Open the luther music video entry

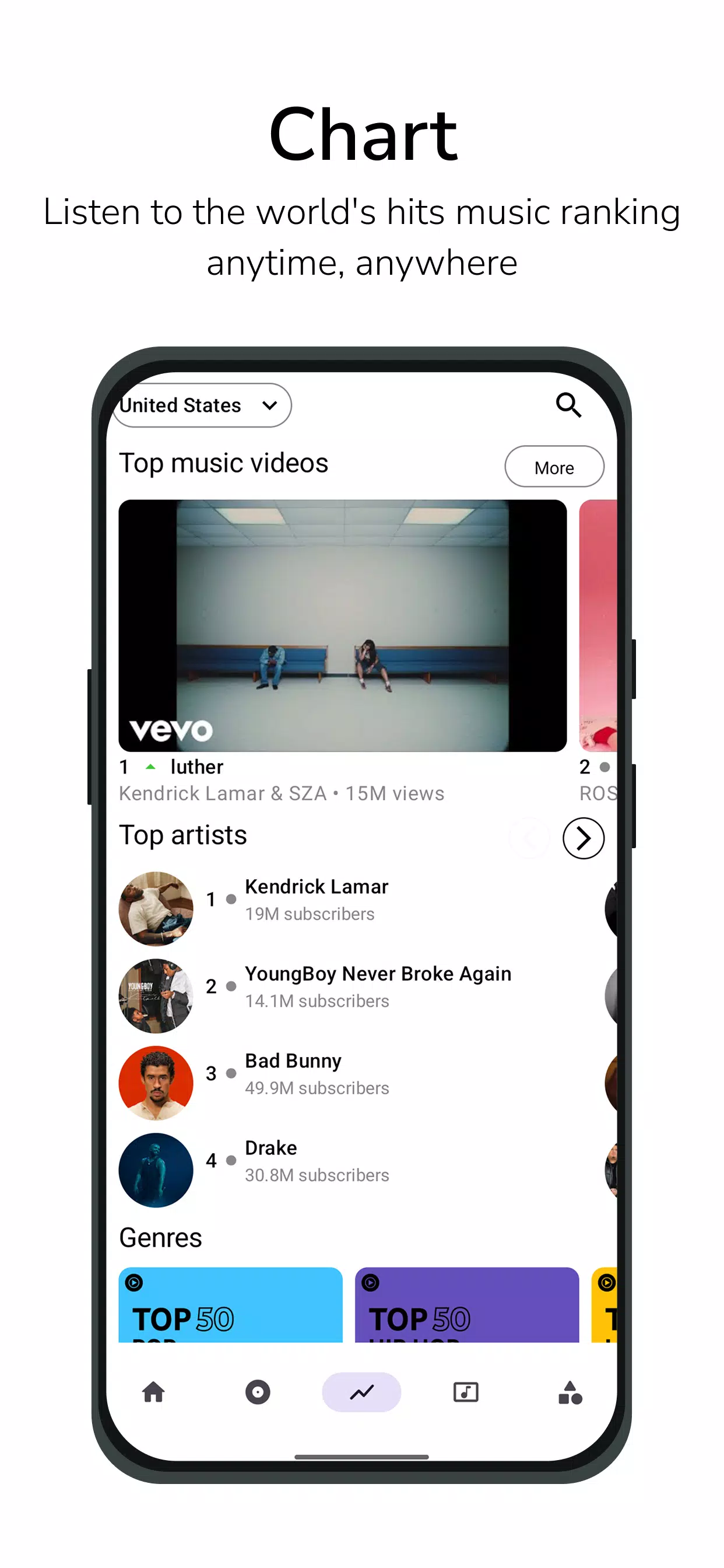point(196,766)
